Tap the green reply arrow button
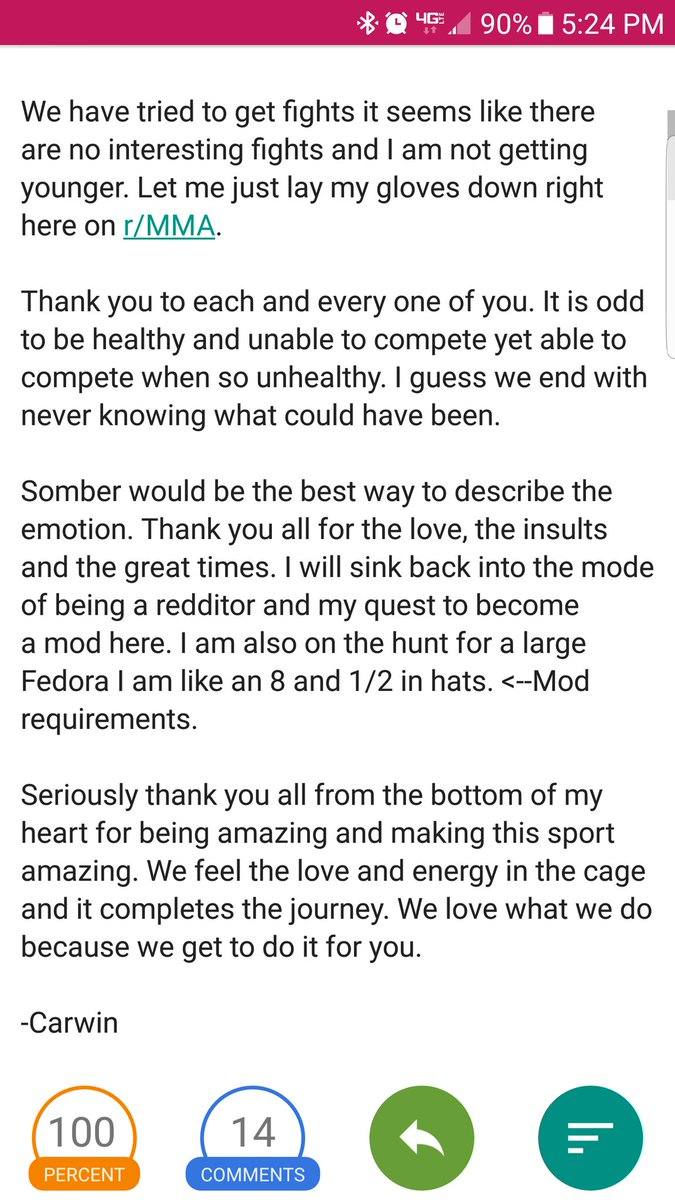Screen dimensions: 675x1200 pos(421,1137)
